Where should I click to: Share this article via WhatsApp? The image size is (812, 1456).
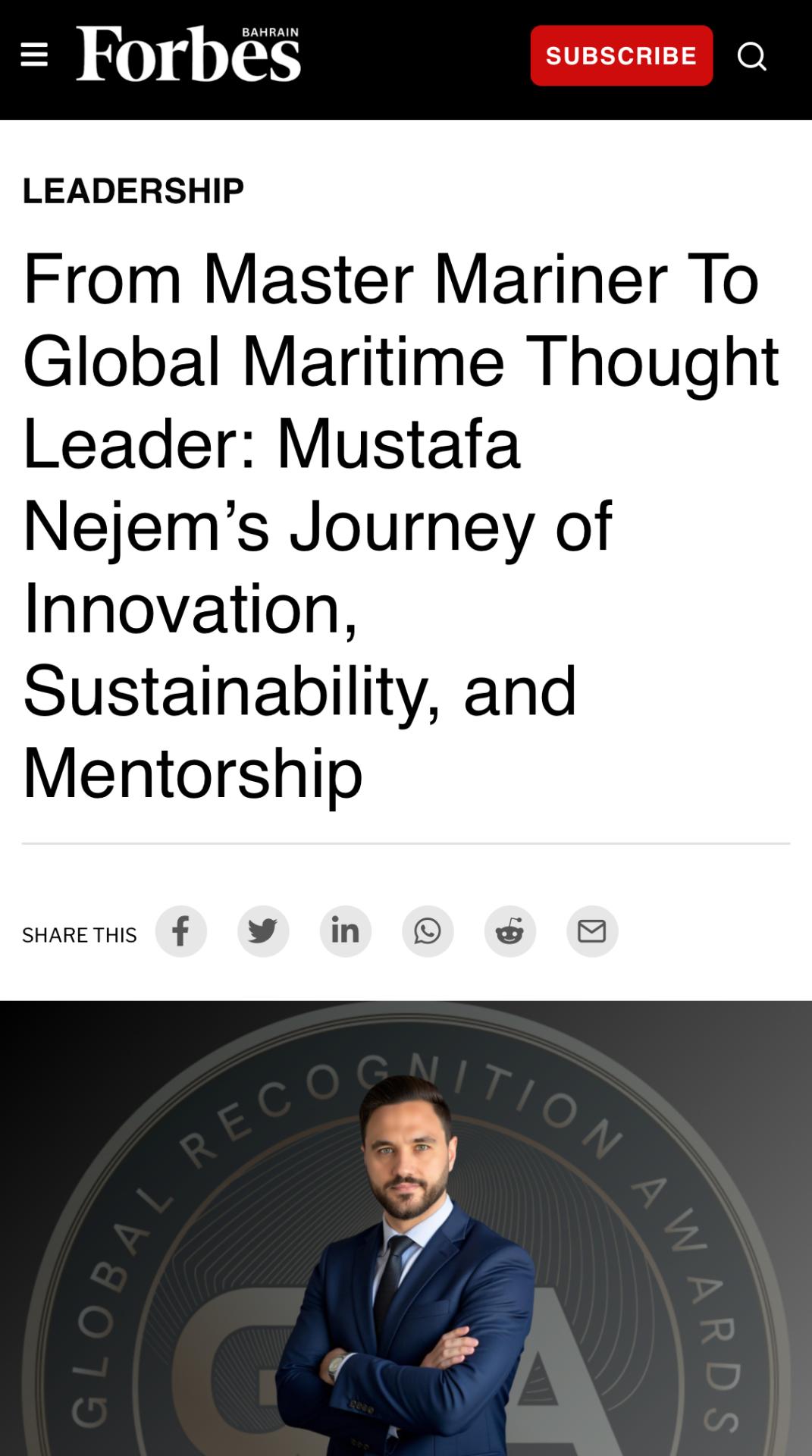click(x=428, y=931)
